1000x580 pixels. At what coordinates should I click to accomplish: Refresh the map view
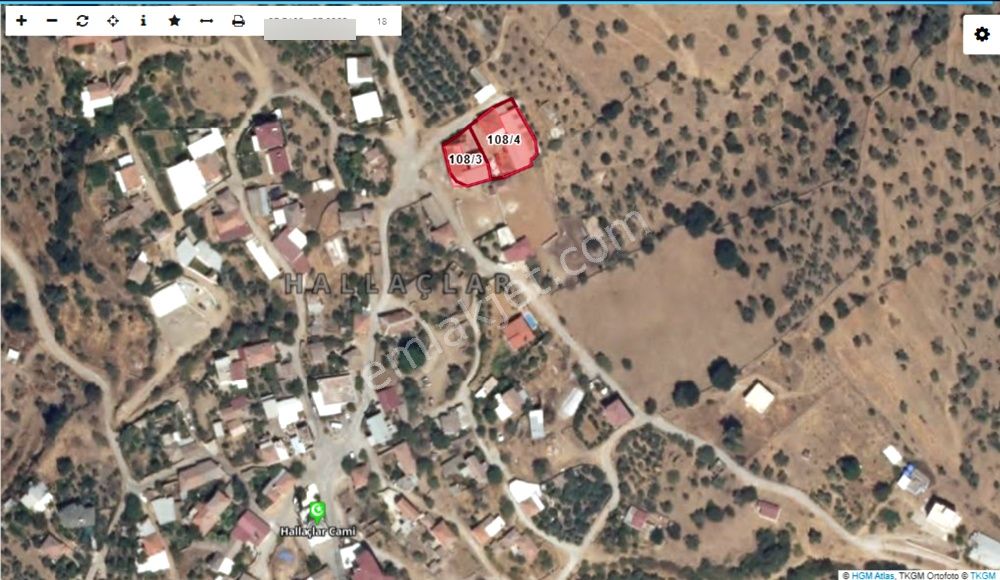[82, 20]
